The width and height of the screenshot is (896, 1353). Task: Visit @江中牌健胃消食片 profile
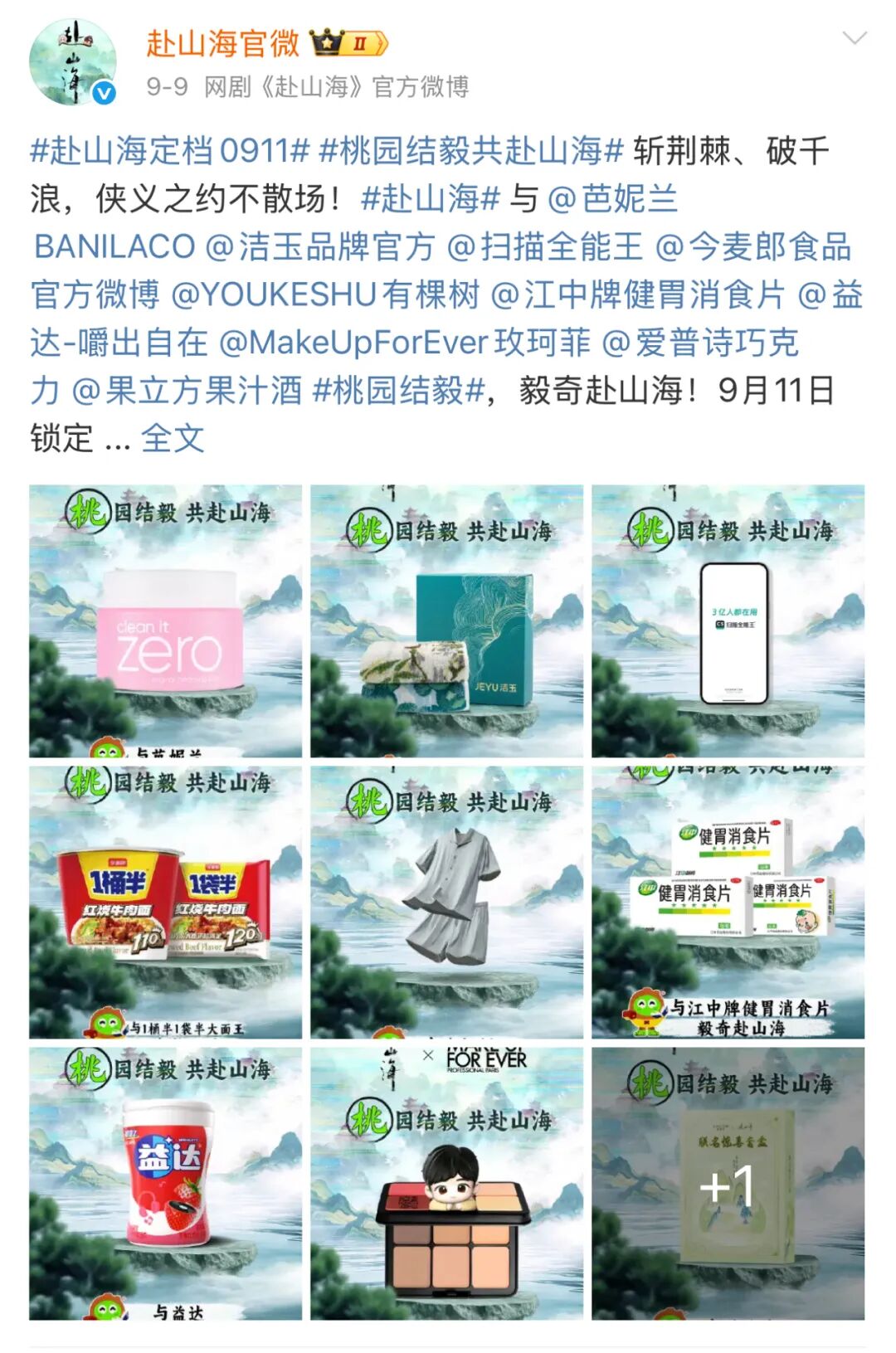tap(638, 294)
